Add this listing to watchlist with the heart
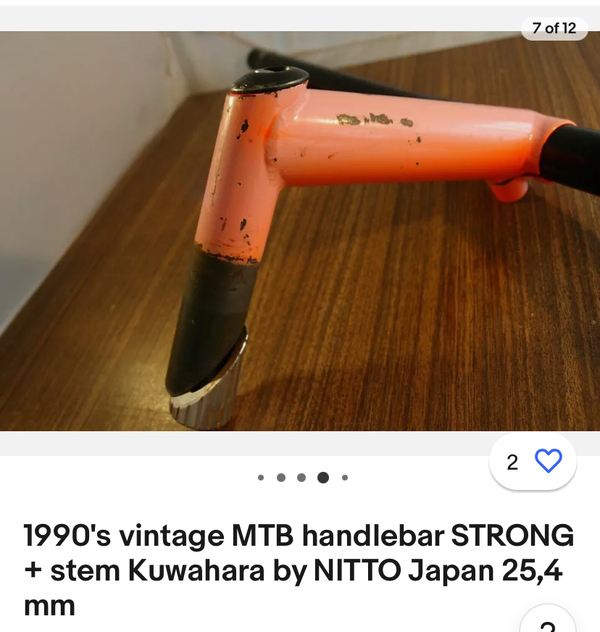This screenshot has width=600, height=632. click(548, 461)
